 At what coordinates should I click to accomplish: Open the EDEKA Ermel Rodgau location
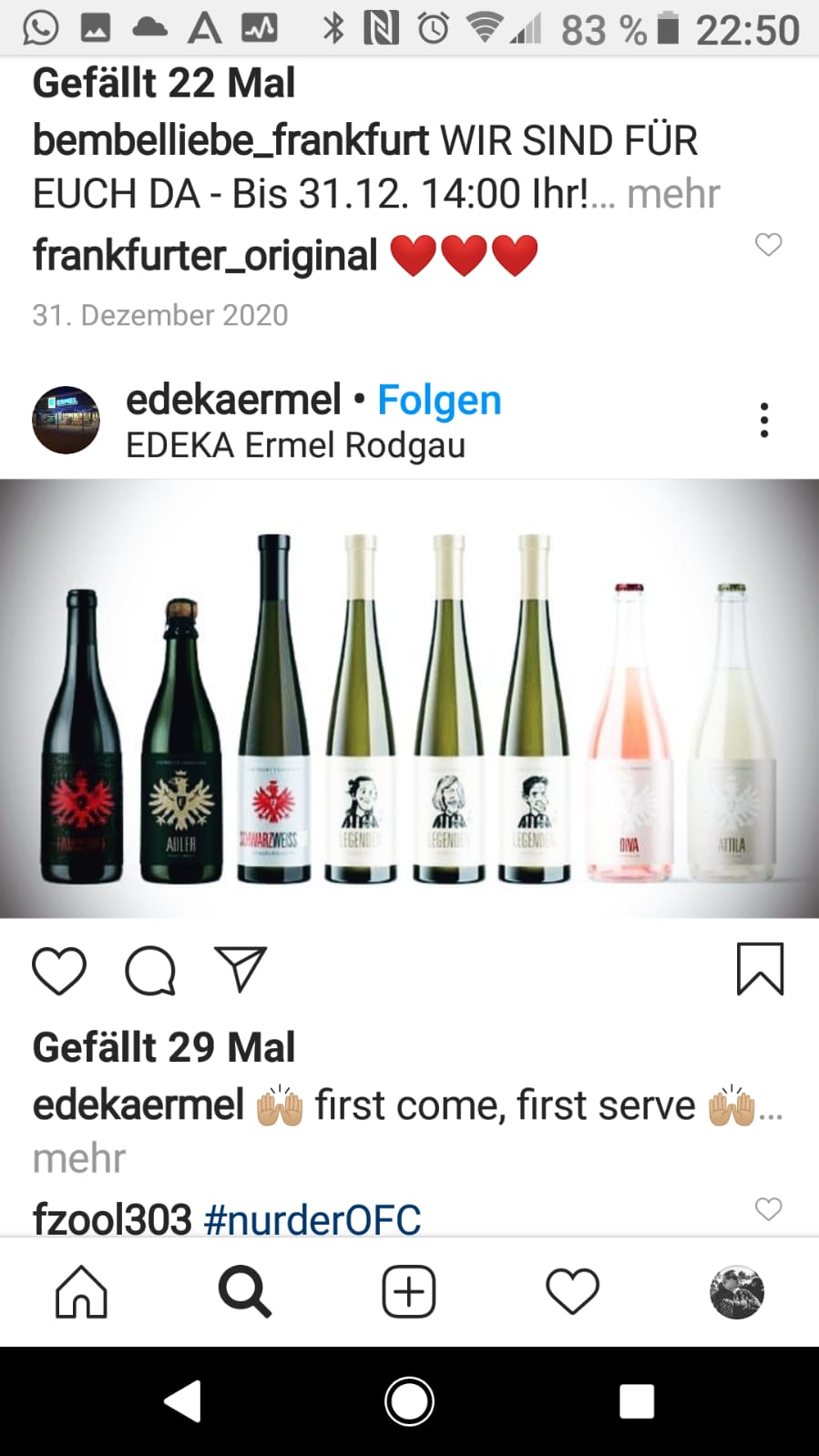click(295, 446)
